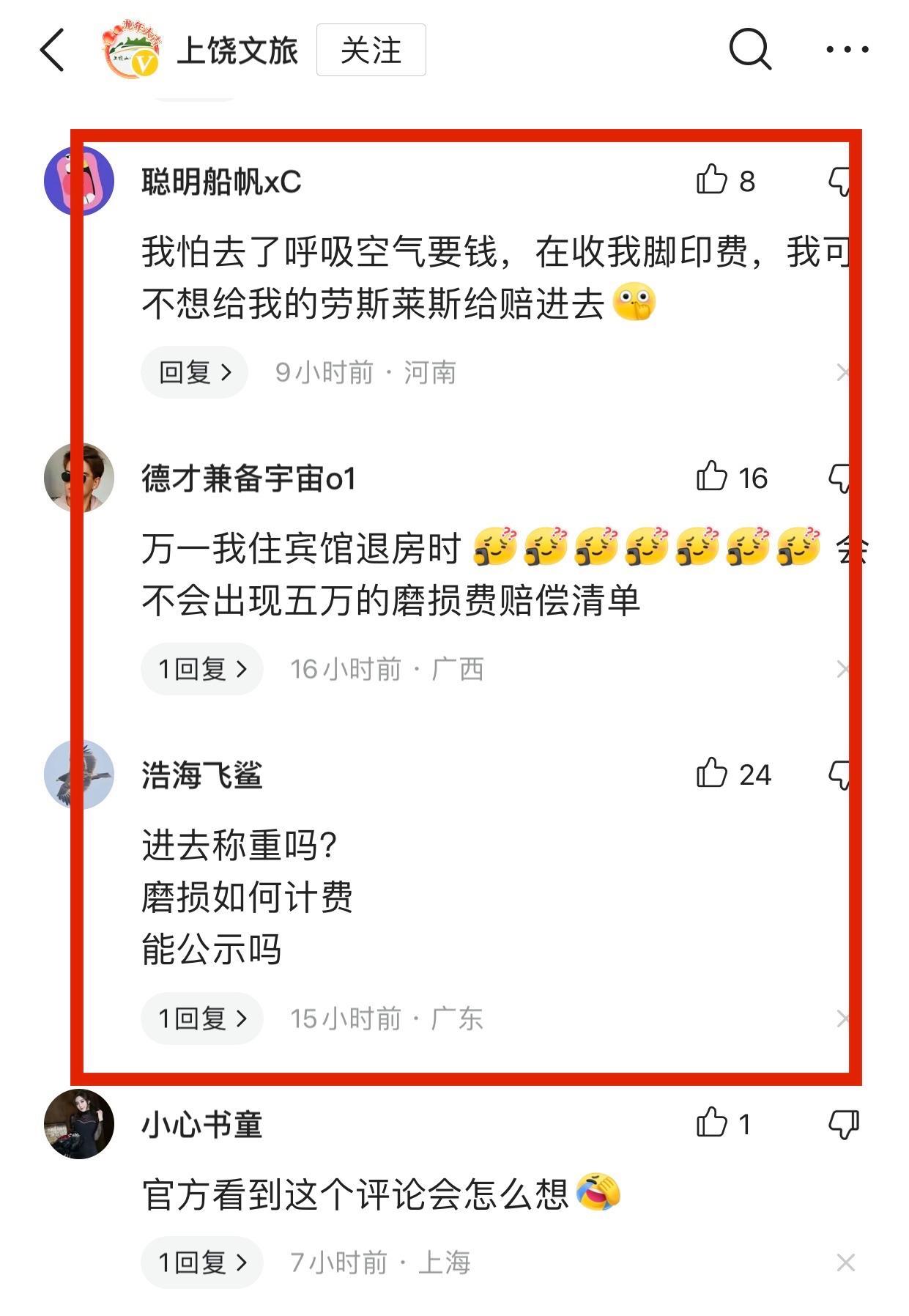Visit 德才兼备宇宙o1's profile via avatar
909x1316 pixels.
tap(79, 478)
